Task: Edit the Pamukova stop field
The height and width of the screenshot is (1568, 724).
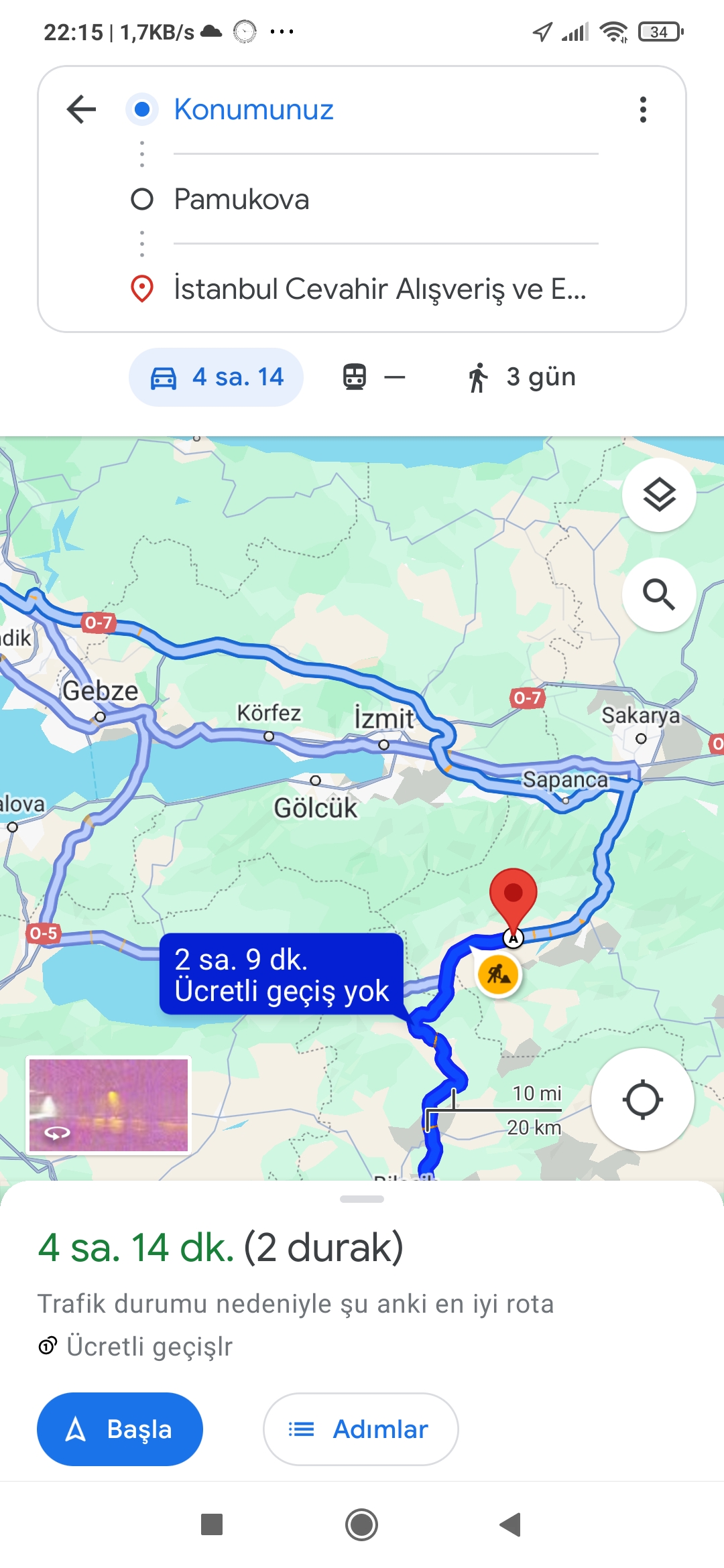Action: point(385,199)
